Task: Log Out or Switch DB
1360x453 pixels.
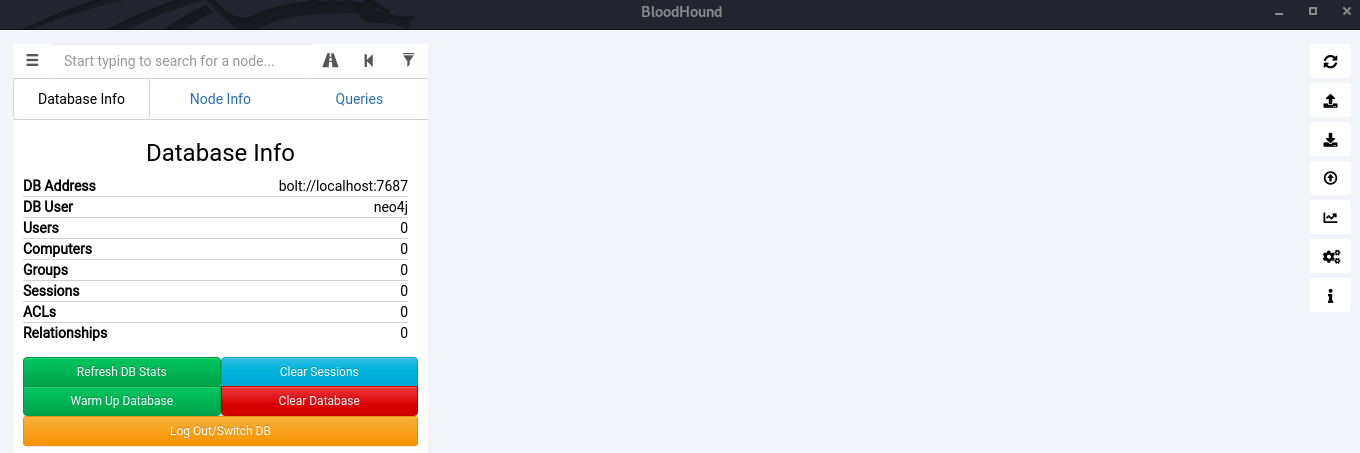Action: pos(220,431)
